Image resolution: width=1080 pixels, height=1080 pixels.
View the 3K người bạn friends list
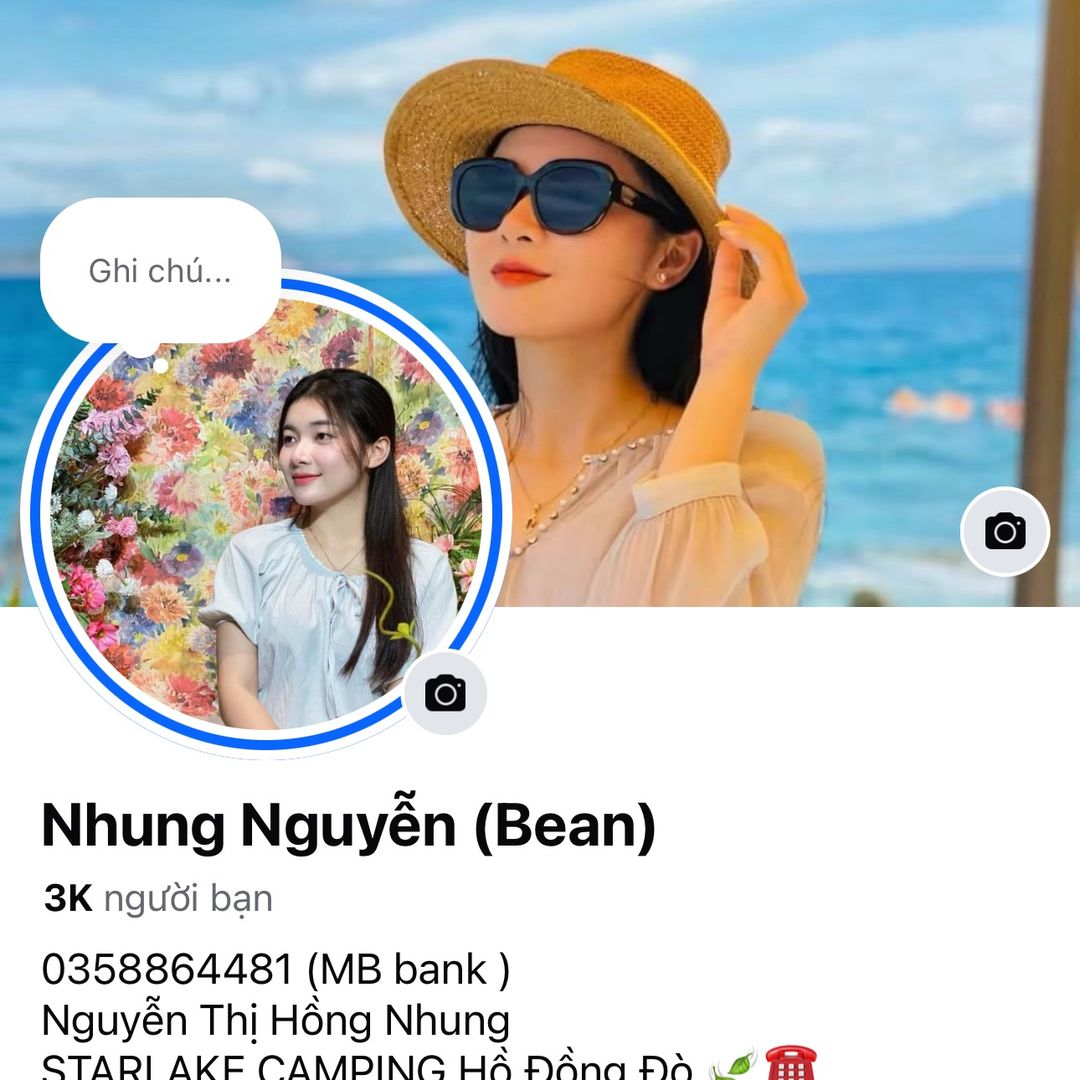(158, 899)
